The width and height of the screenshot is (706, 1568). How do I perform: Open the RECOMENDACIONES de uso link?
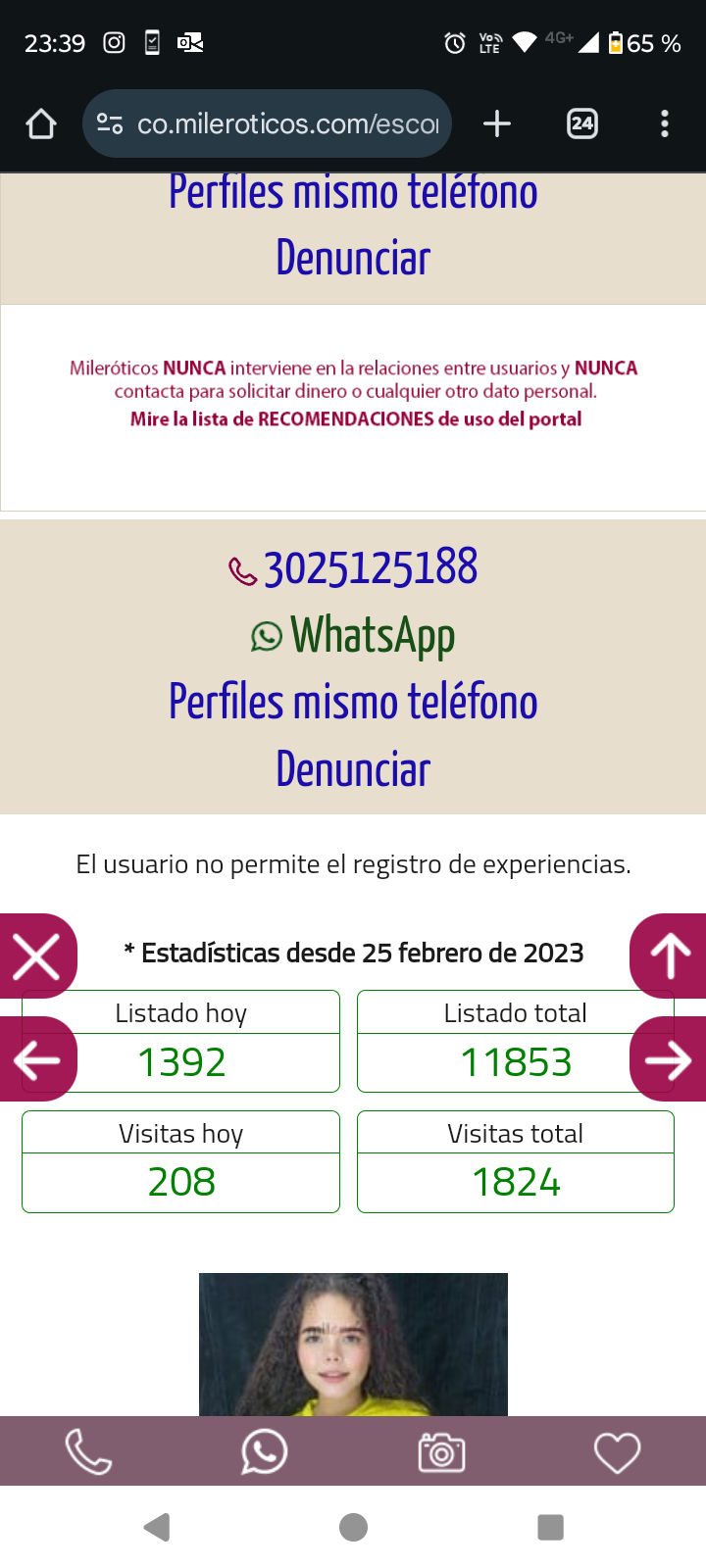click(356, 419)
